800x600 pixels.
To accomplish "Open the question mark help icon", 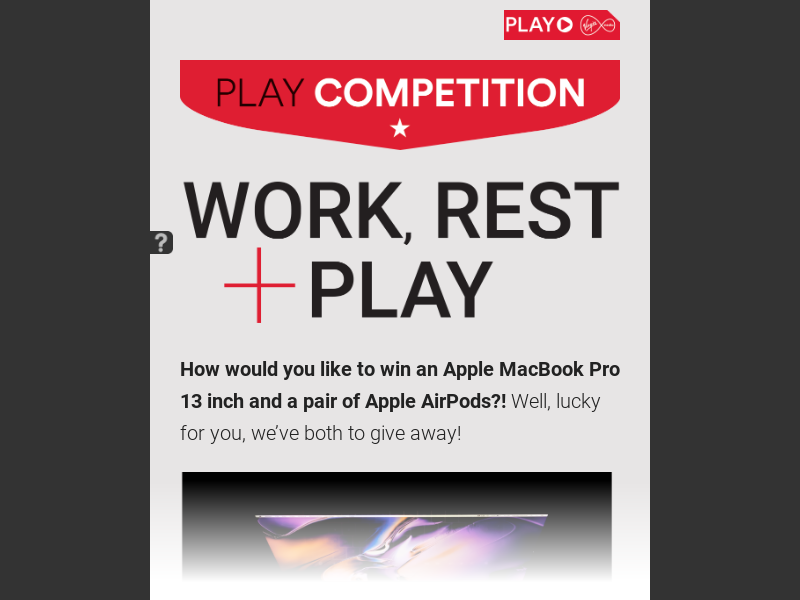I will click(x=161, y=242).
